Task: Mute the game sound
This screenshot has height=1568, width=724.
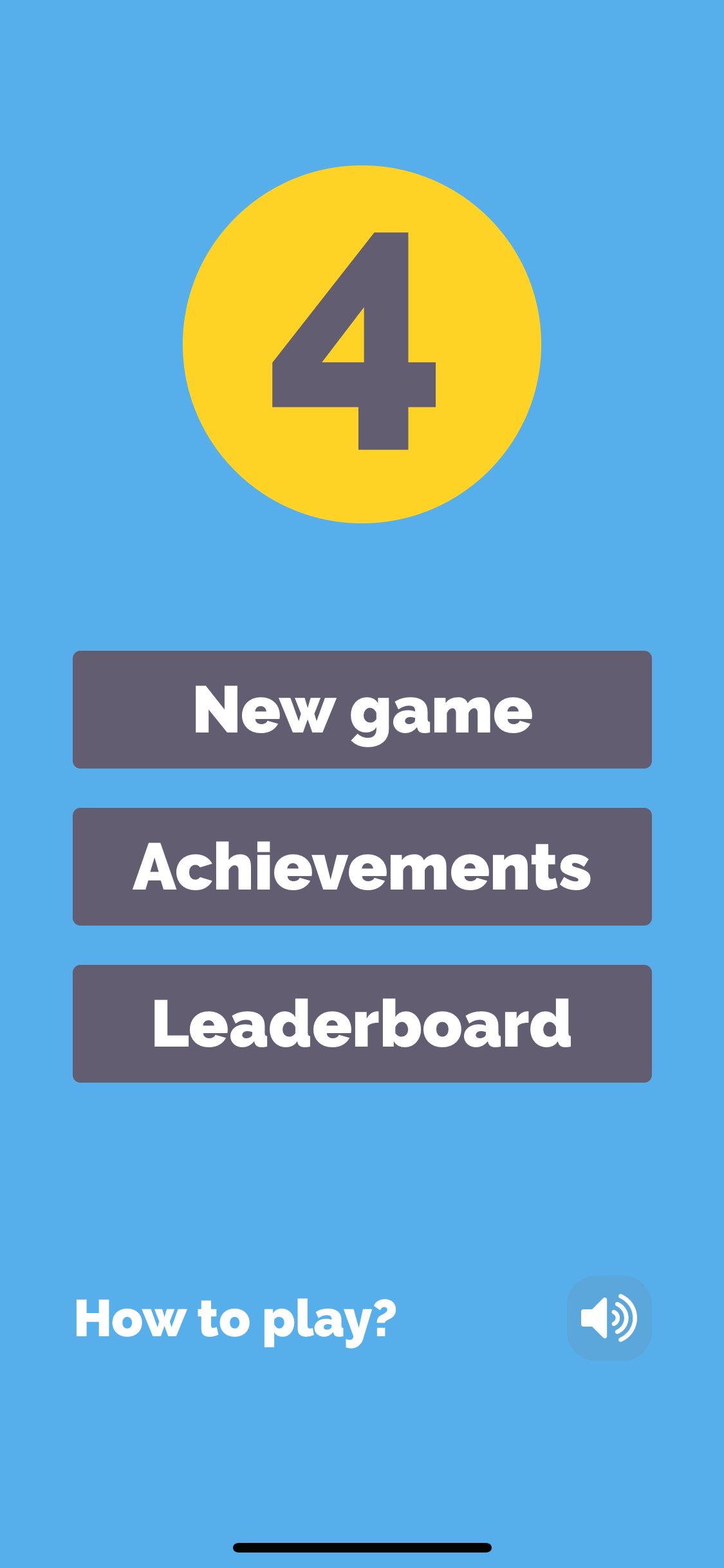Action: (609, 1318)
